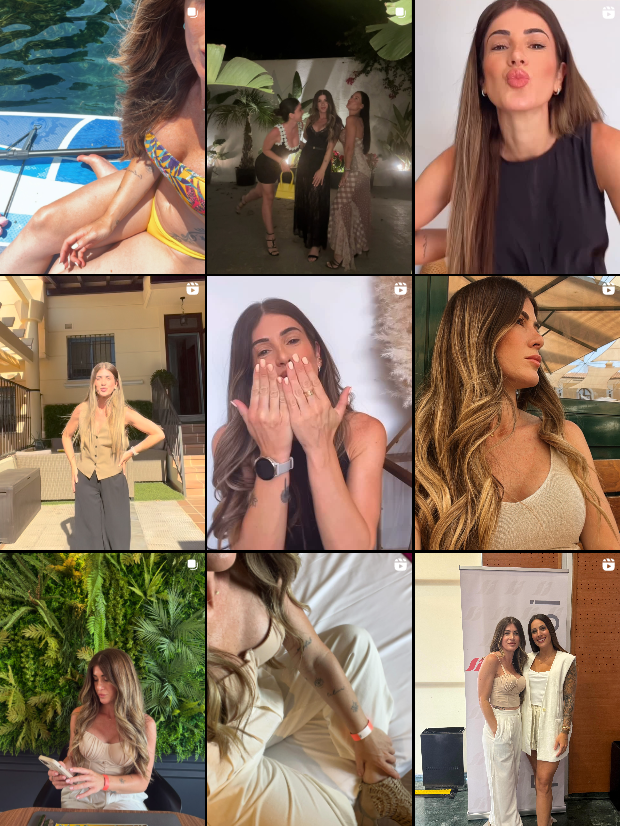Open the reel of two women by the banner
The image size is (620, 826).
tap(517, 689)
